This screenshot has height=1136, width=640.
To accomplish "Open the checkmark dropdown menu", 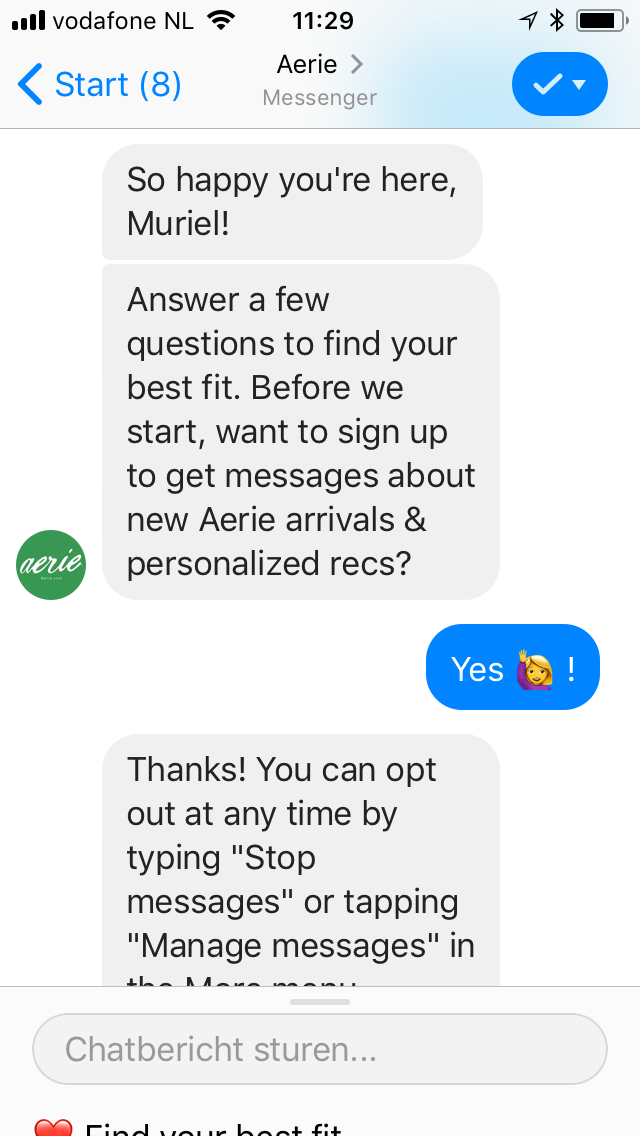I will [559, 85].
